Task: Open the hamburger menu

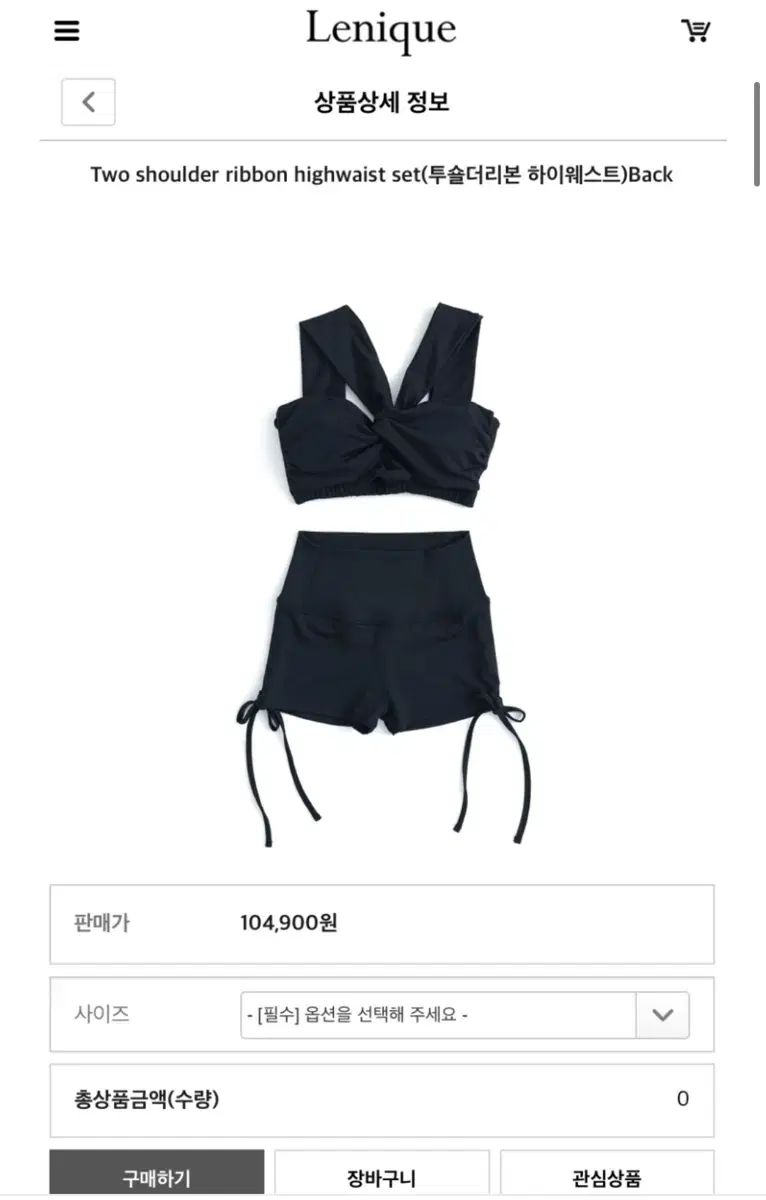Action: click(66, 31)
